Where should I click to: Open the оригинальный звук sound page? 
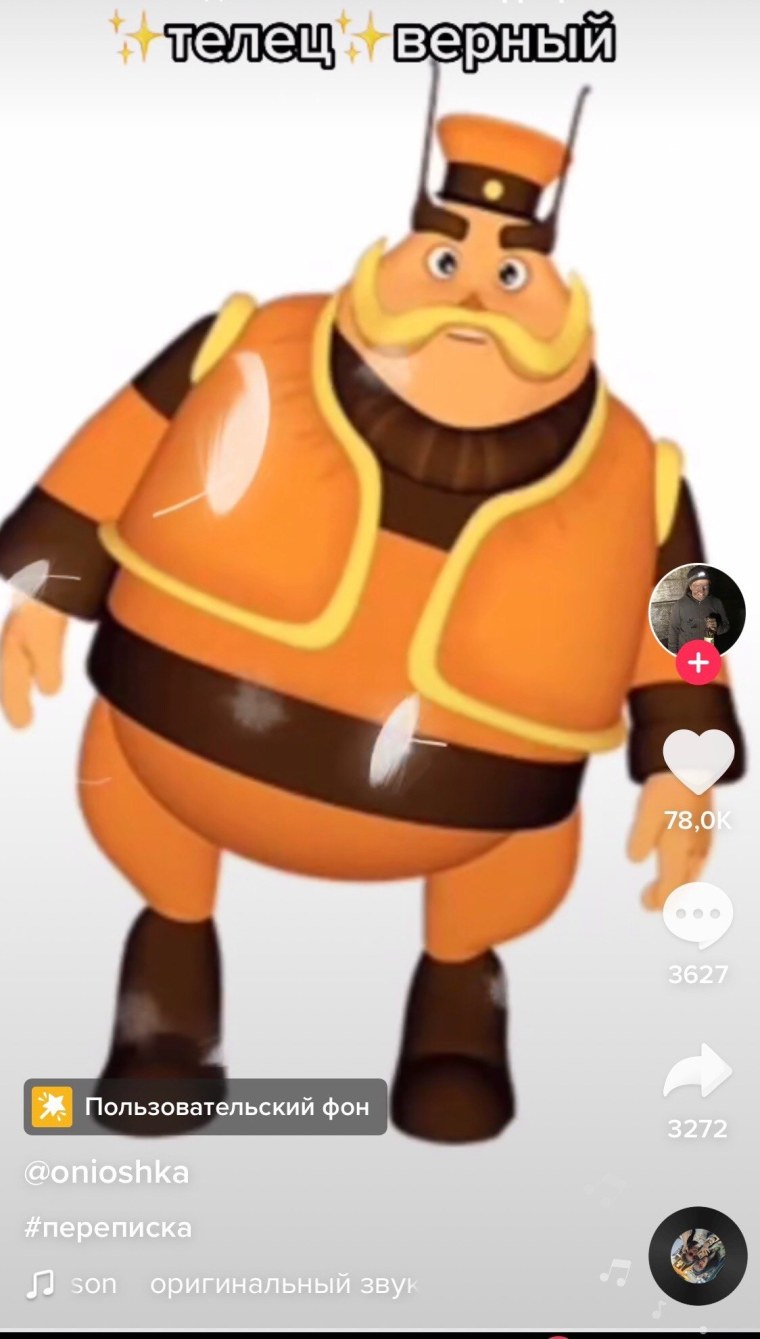point(282,1284)
